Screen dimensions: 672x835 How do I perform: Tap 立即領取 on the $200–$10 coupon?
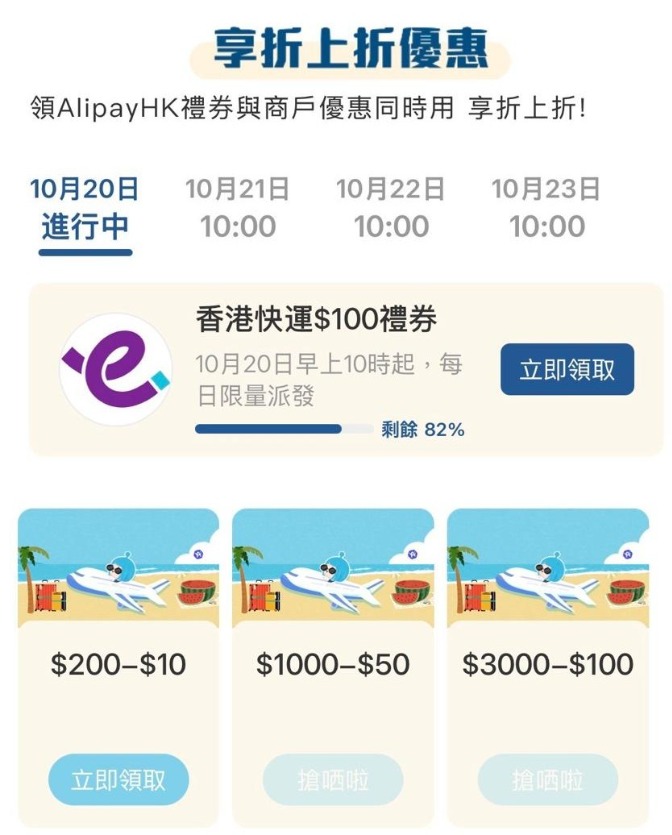(118, 780)
